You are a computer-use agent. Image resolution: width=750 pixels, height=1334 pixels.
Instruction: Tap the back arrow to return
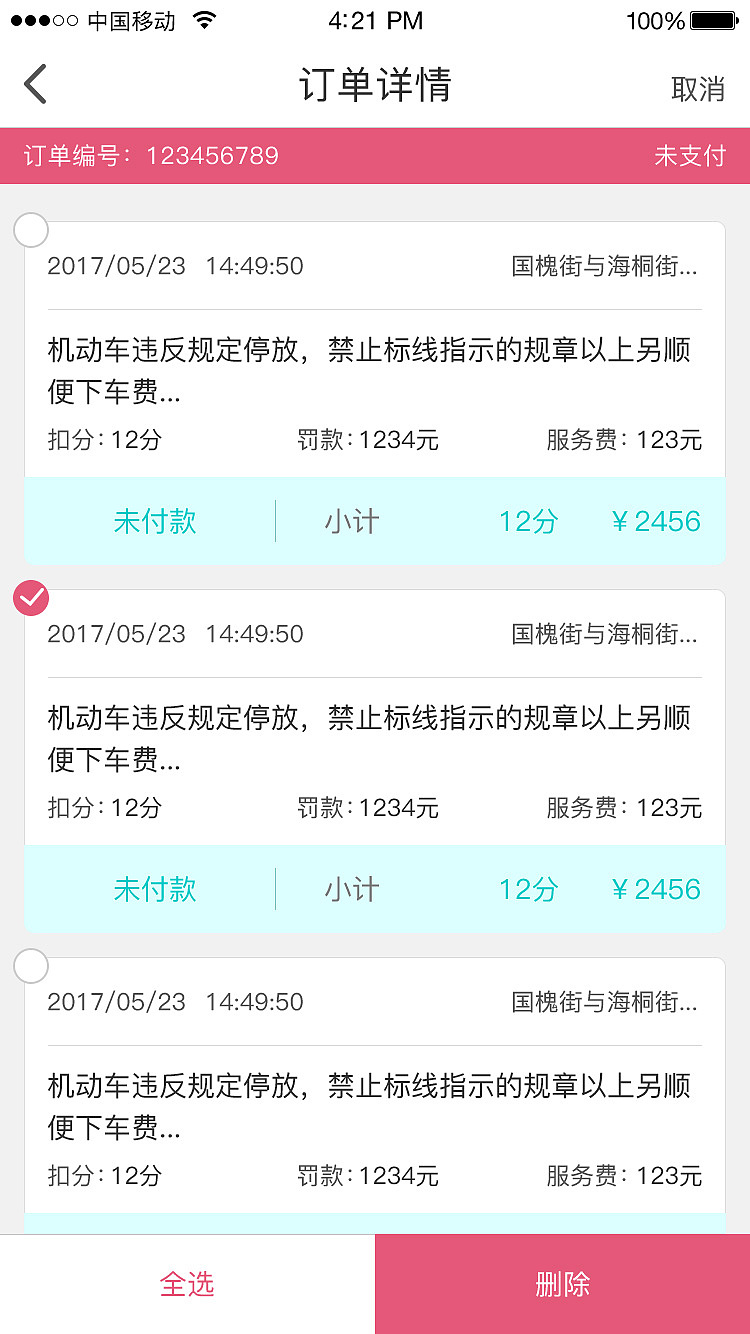(36, 84)
